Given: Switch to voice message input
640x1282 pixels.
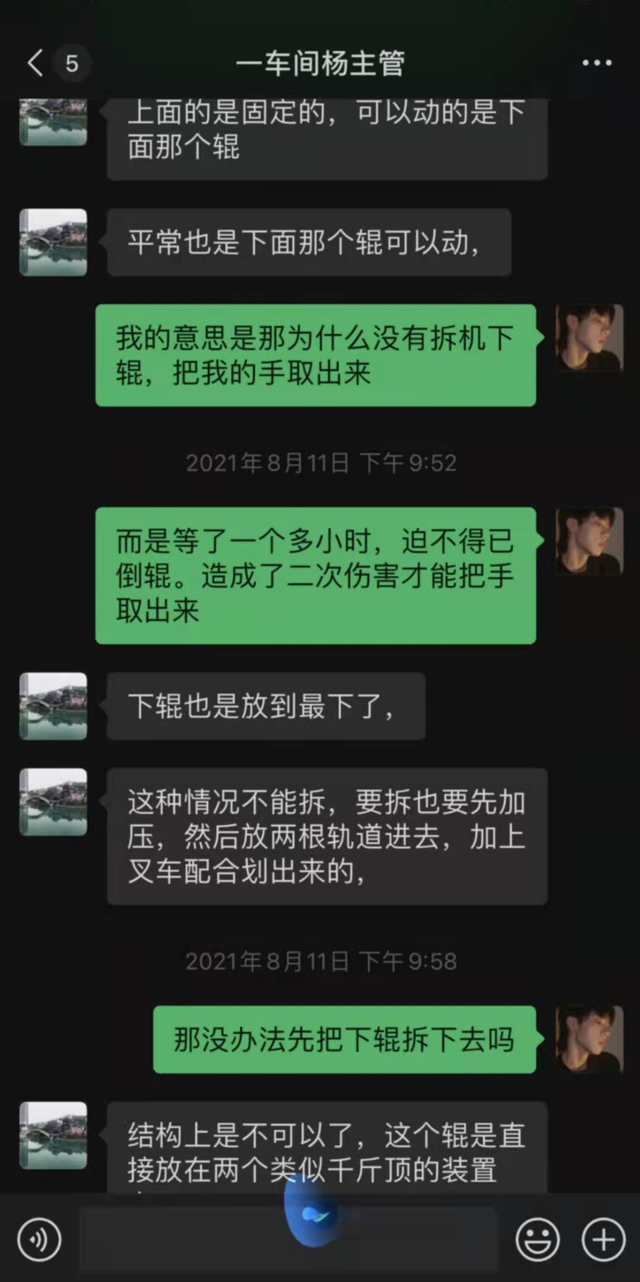Looking at the screenshot, I should click(x=40, y=1240).
